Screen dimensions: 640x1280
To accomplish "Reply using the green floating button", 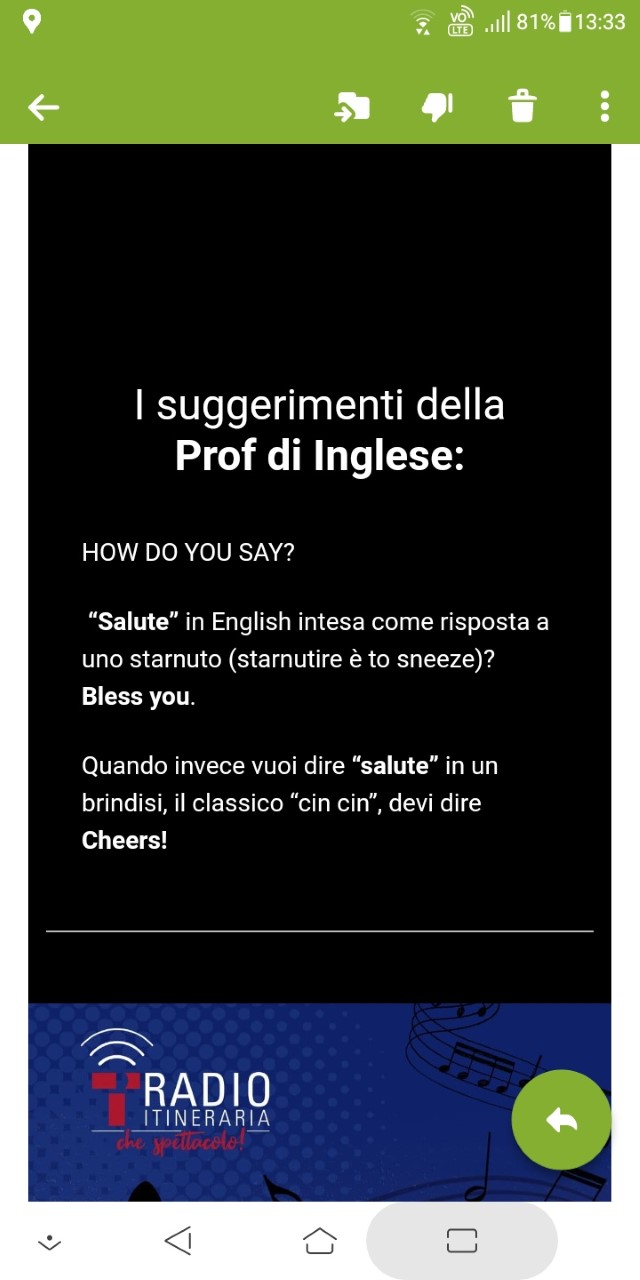I will point(561,1120).
